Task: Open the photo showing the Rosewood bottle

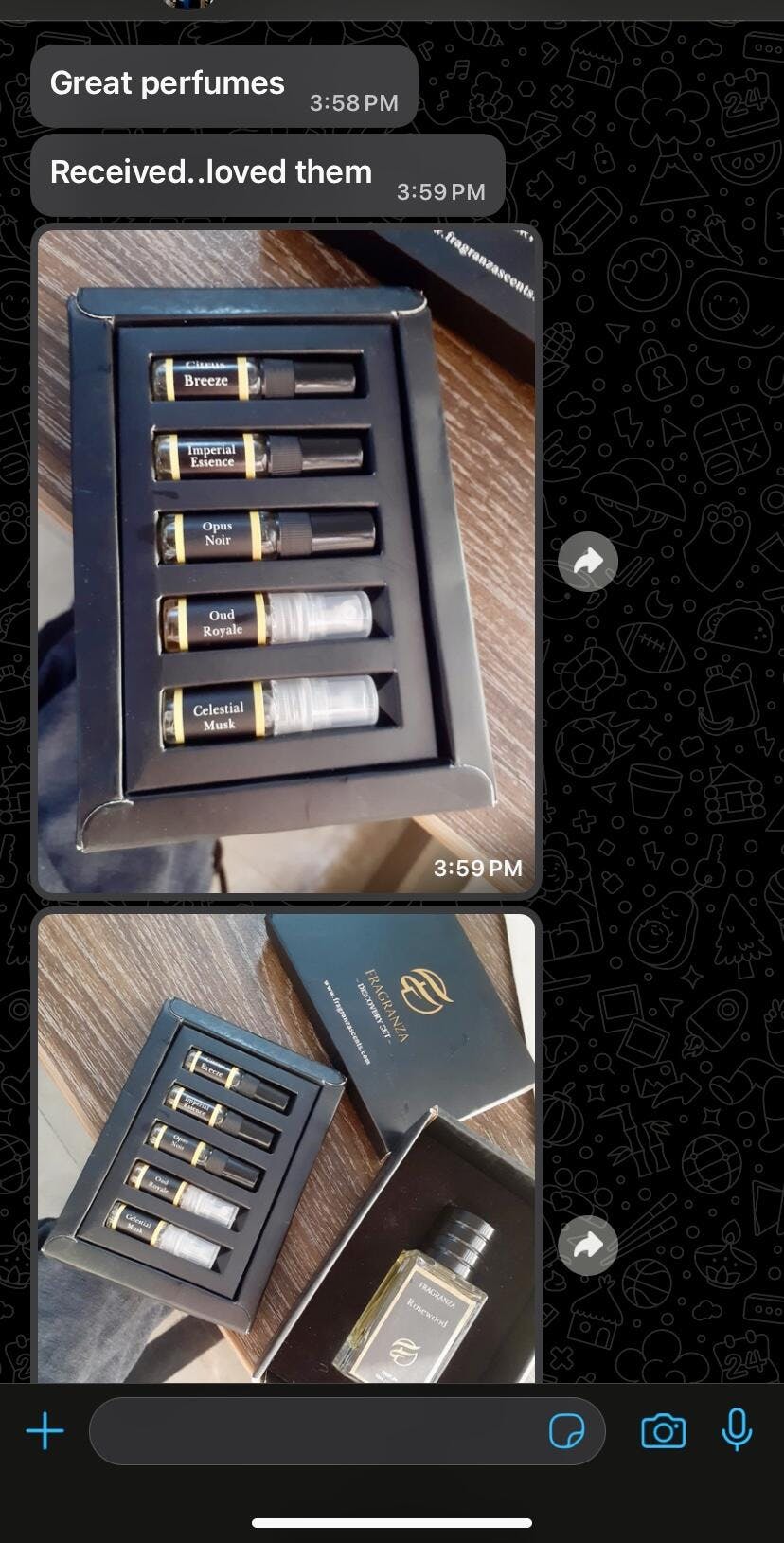Action: pyautogui.click(x=286, y=1146)
